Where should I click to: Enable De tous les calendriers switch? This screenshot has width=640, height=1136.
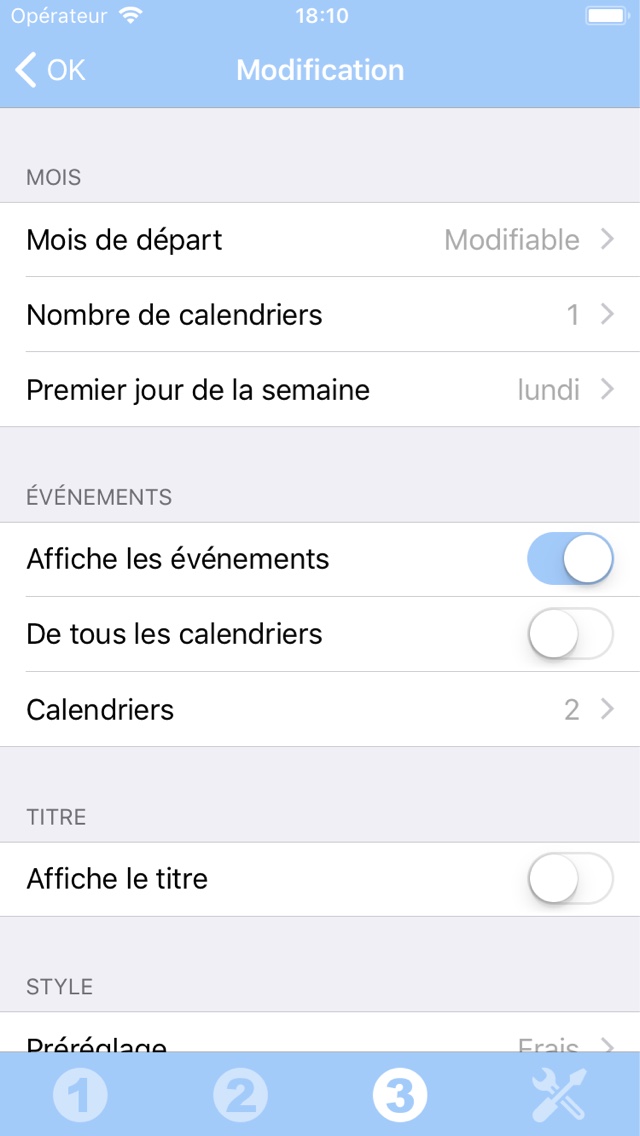coord(570,634)
